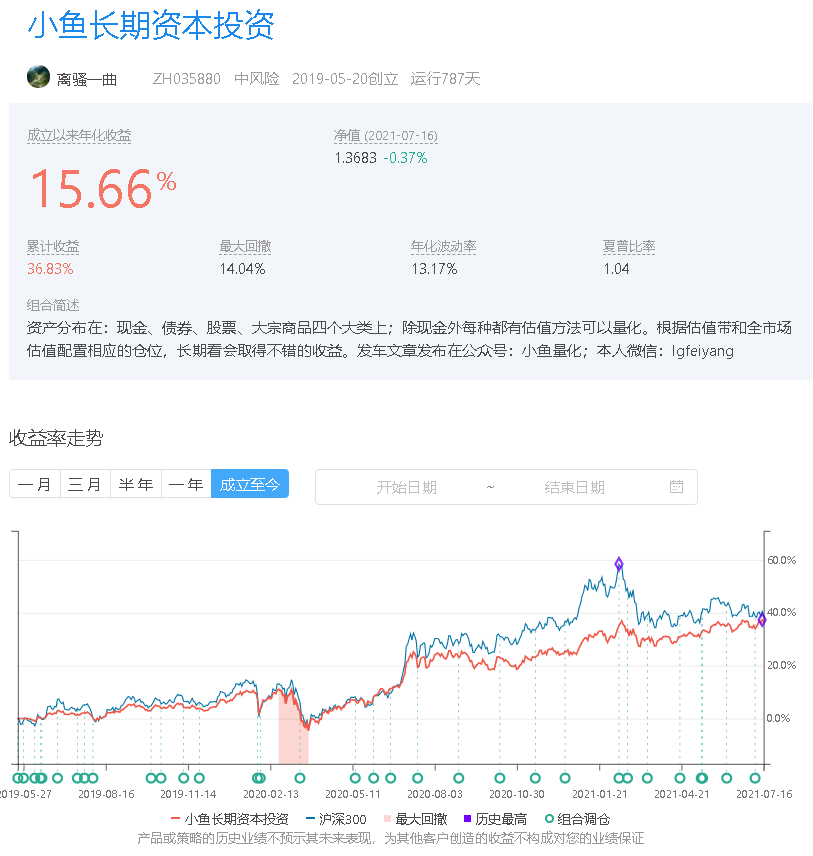Choose the 一年 time range
This screenshot has height=856, width=813.
point(186,484)
